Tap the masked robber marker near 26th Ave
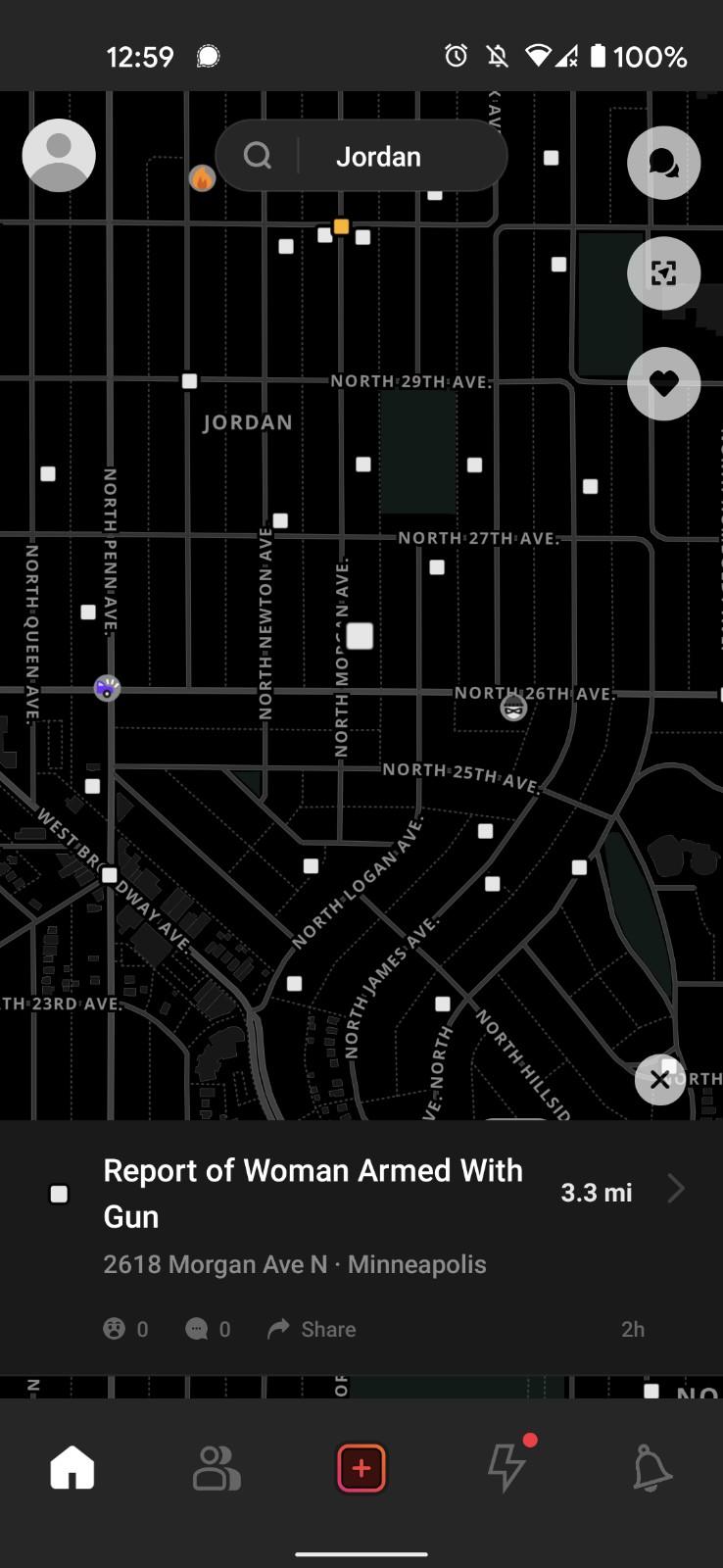Viewport: 723px width, 1568px height. (513, 708)
